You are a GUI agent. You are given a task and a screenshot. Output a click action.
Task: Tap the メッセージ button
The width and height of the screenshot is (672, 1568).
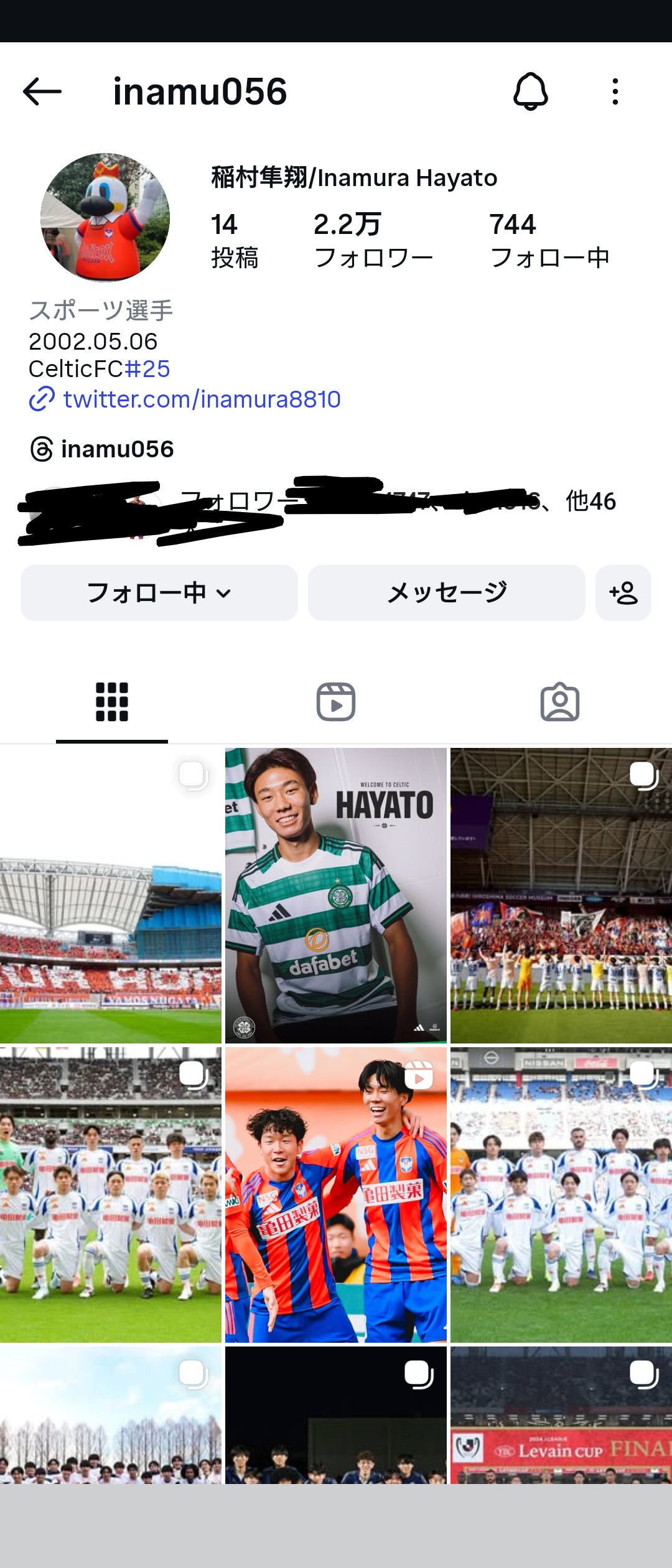pyautogui.click(x=446, y=593)
